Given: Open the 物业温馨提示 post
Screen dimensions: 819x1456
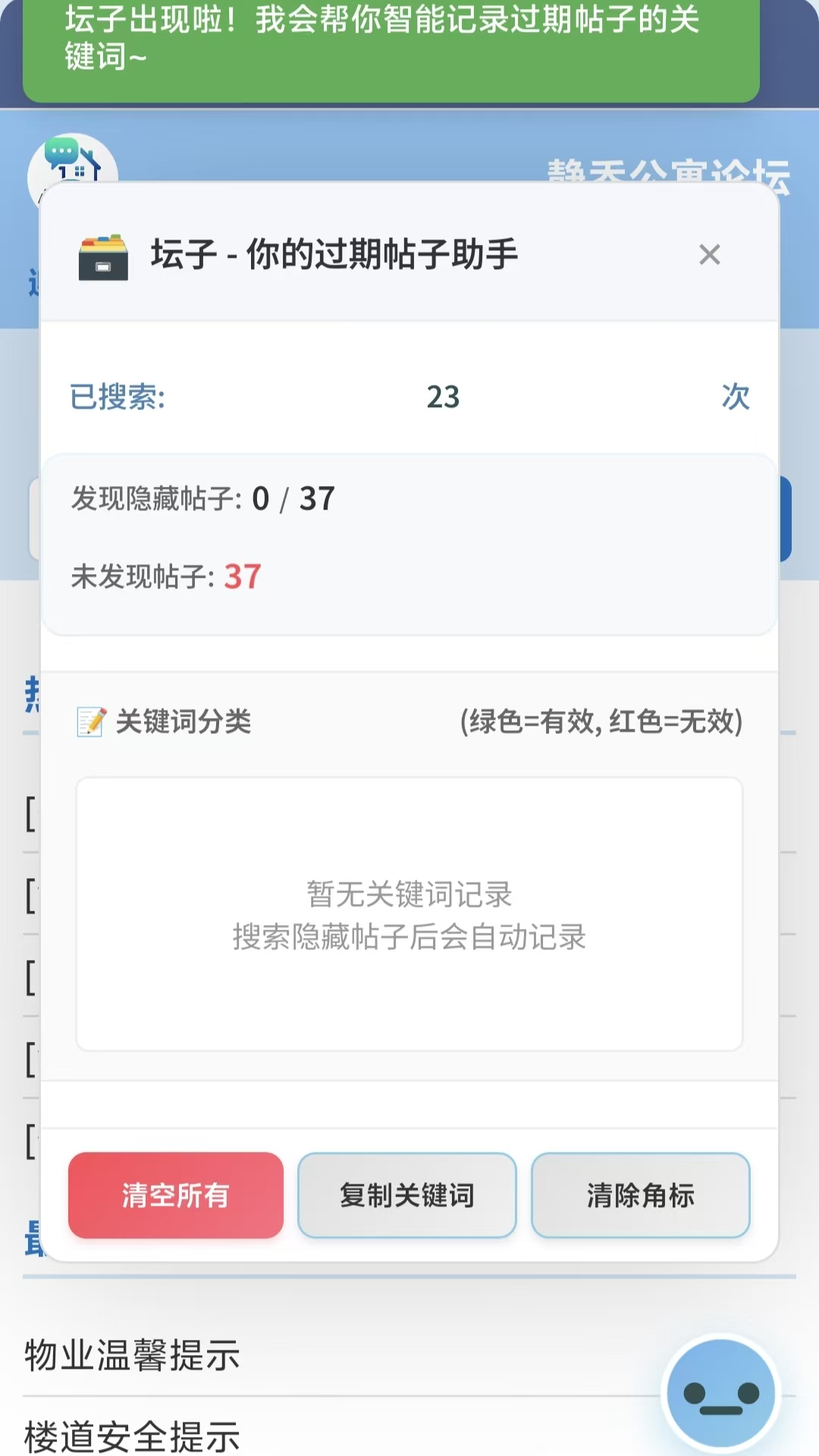Looking at the screenshot, I should click(133, 1355).
